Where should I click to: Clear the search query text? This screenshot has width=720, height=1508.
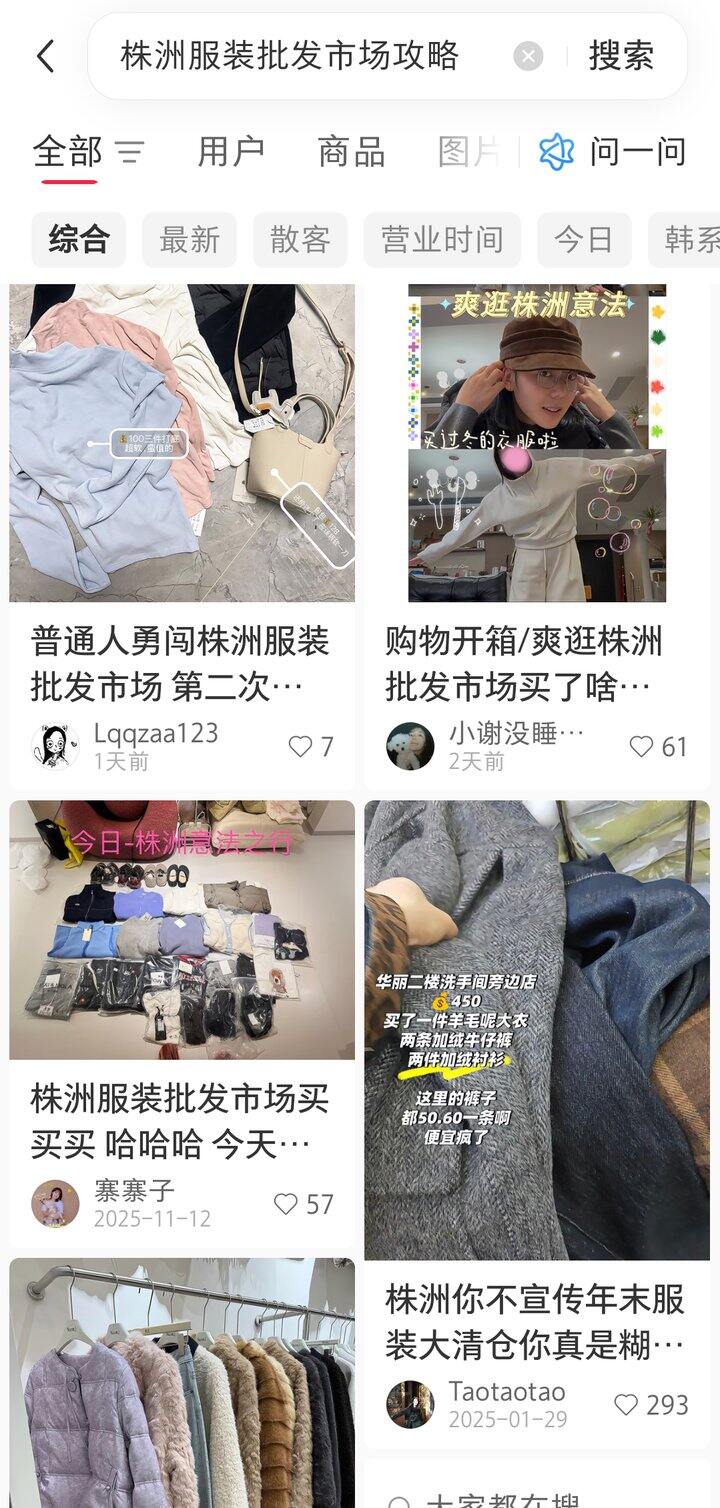528,56
